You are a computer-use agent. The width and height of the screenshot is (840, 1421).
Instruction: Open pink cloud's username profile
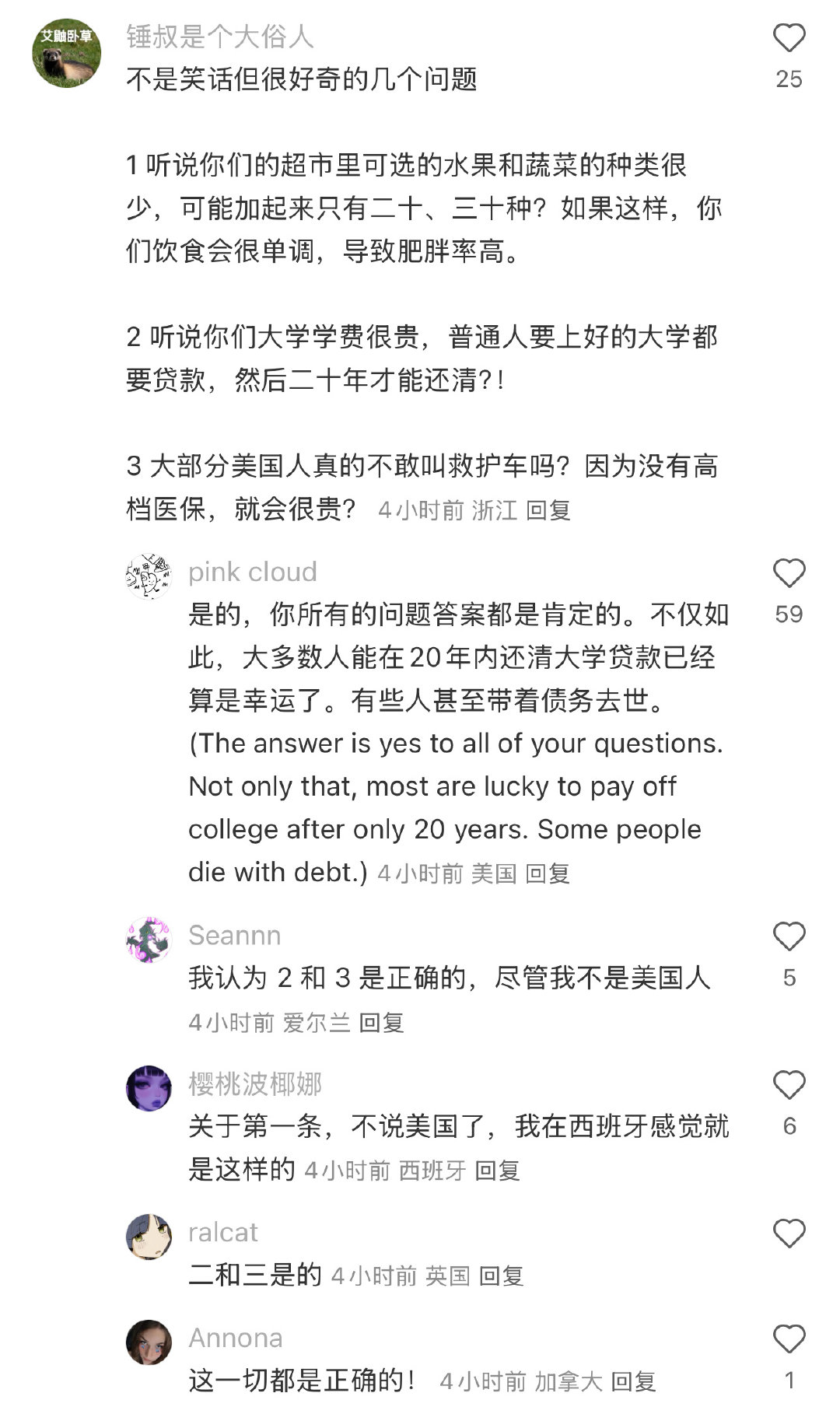(x=253, y=572)
